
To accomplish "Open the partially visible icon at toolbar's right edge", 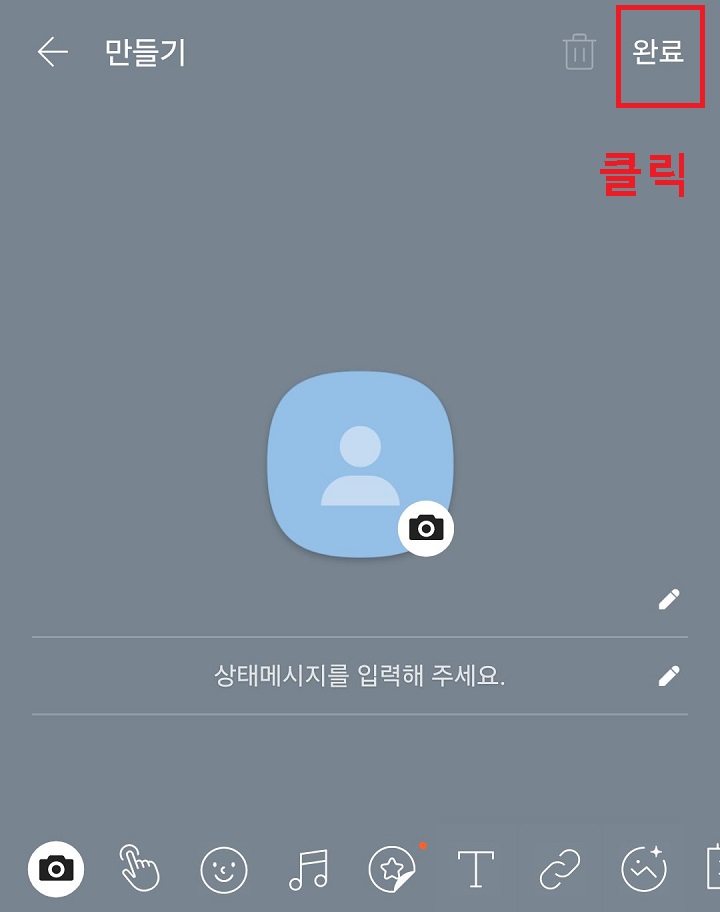I will pos(712,868).
